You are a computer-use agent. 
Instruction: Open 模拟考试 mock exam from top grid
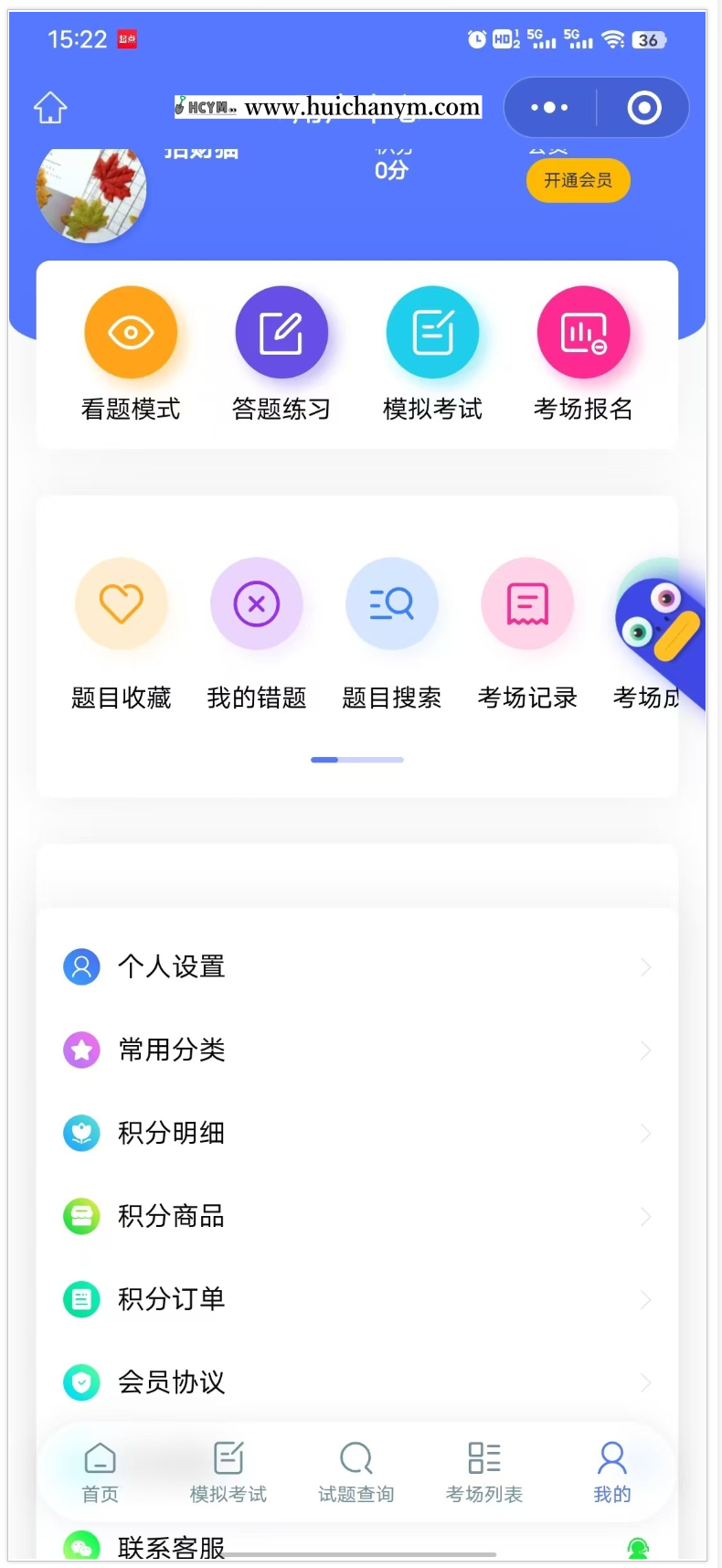click(432, 332)
